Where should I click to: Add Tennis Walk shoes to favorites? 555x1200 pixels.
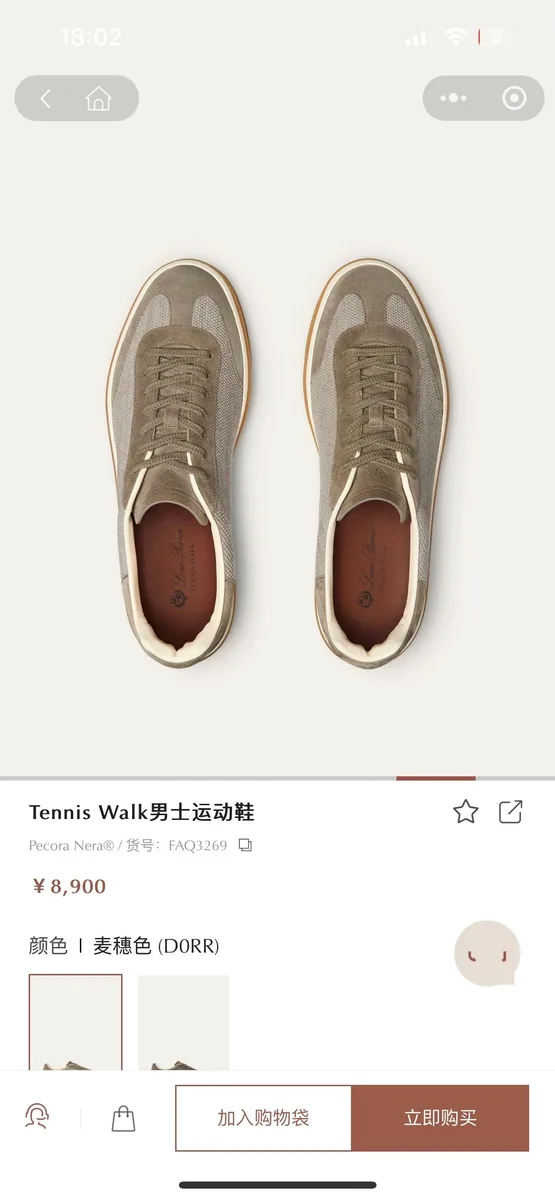coord(466,812)
